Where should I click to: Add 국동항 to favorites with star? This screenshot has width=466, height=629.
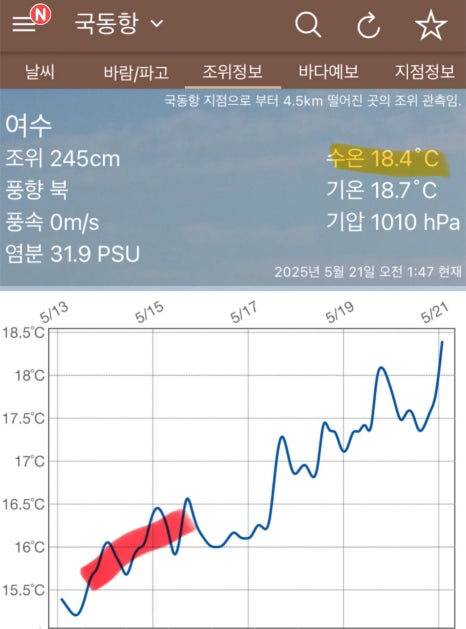pyautogui.click(x=431, y=25)
